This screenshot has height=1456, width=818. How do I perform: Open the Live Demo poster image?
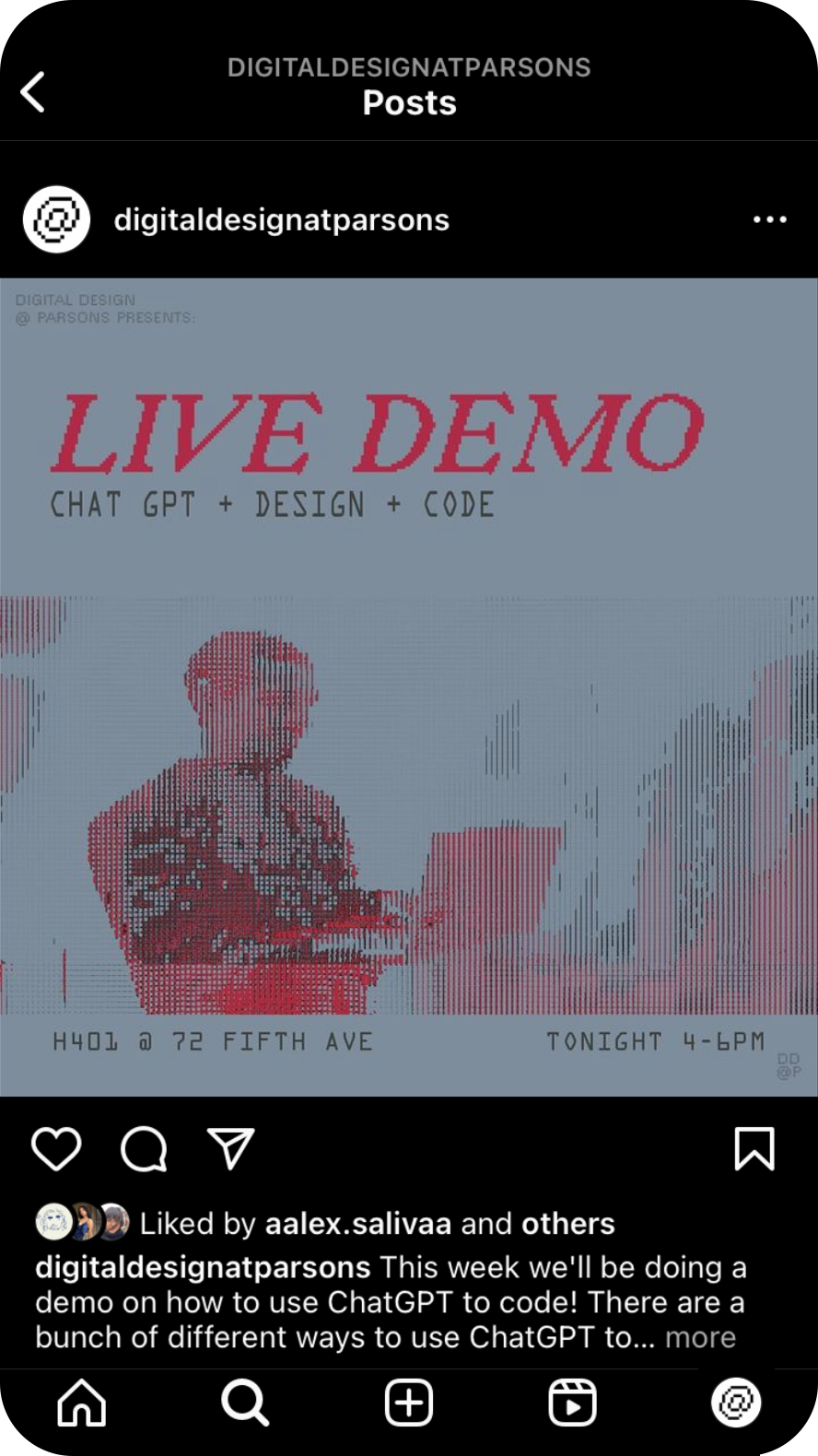(409, 687)
